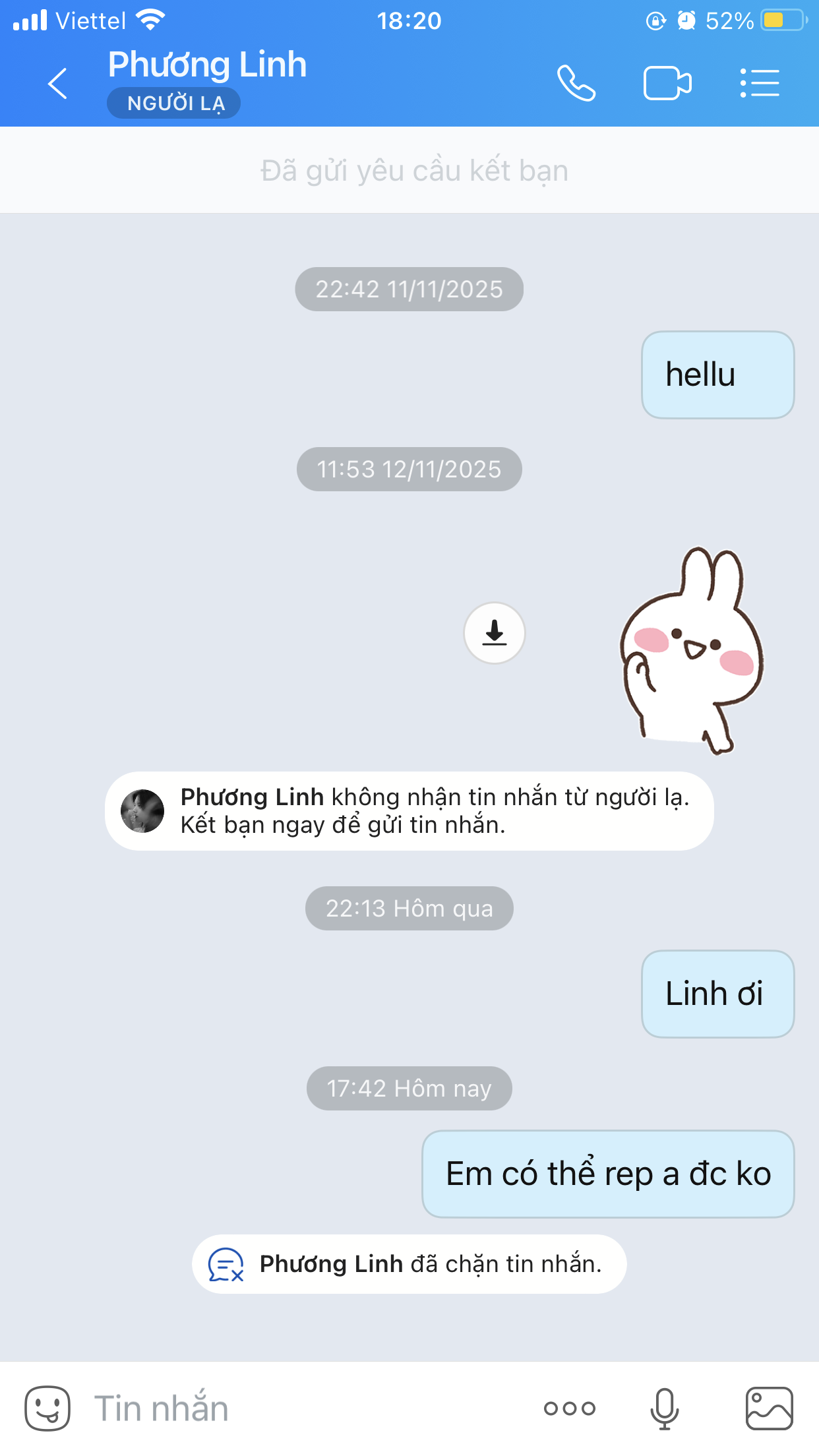Start a voice call with Phương Linh
The width and height of the screenshot is (819, 1456).
(x=576, y=84)
